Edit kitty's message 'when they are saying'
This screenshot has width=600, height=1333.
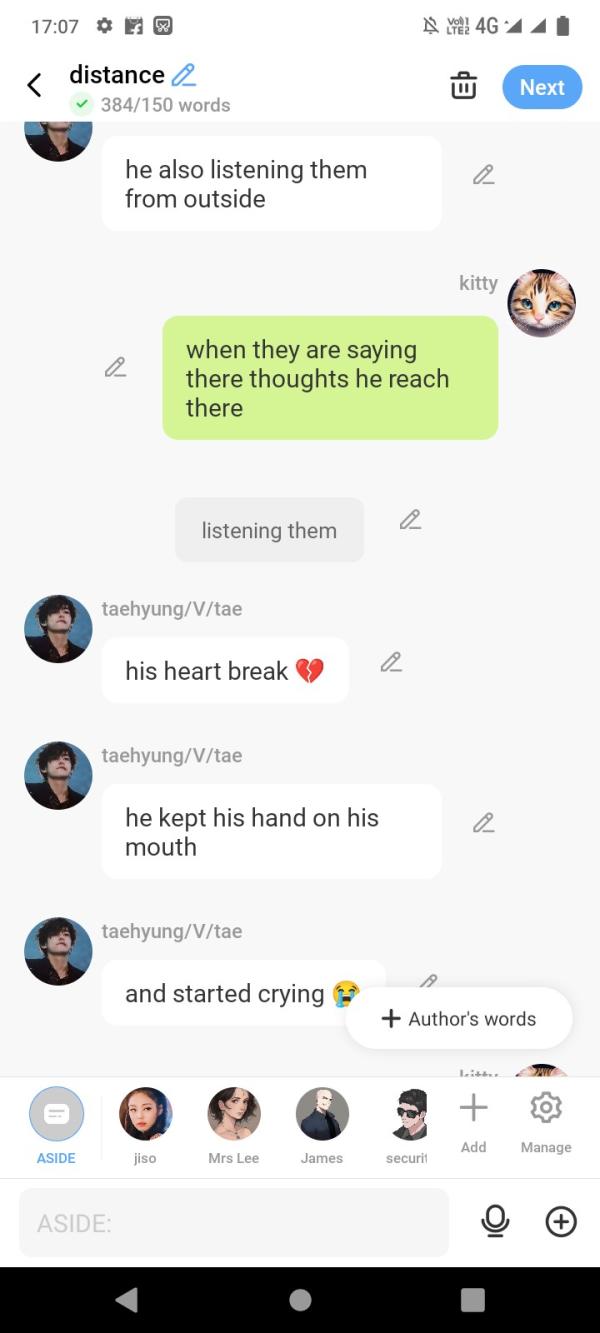(x=115, y=367)
